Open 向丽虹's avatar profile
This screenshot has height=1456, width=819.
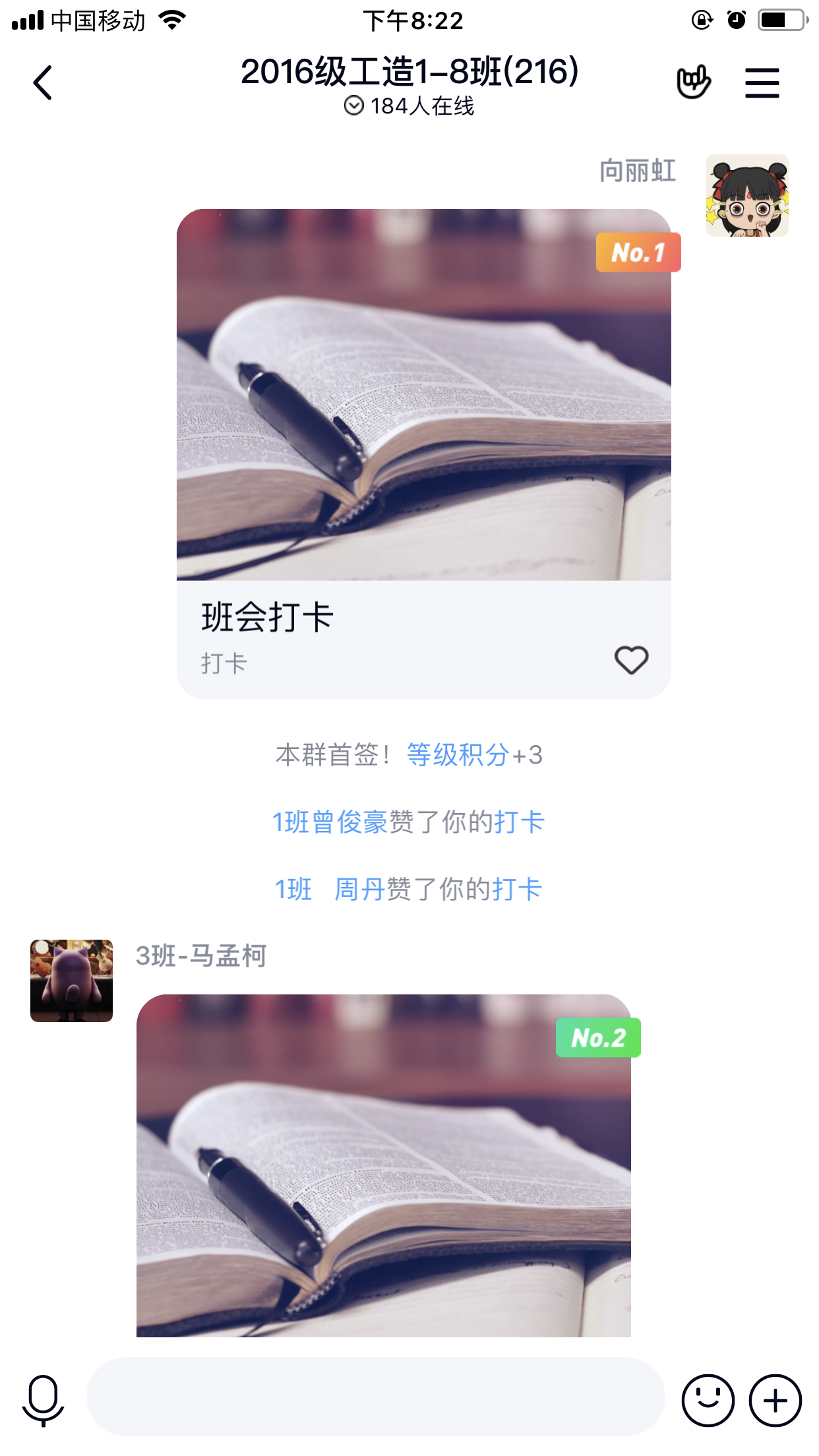click(746, 196)
